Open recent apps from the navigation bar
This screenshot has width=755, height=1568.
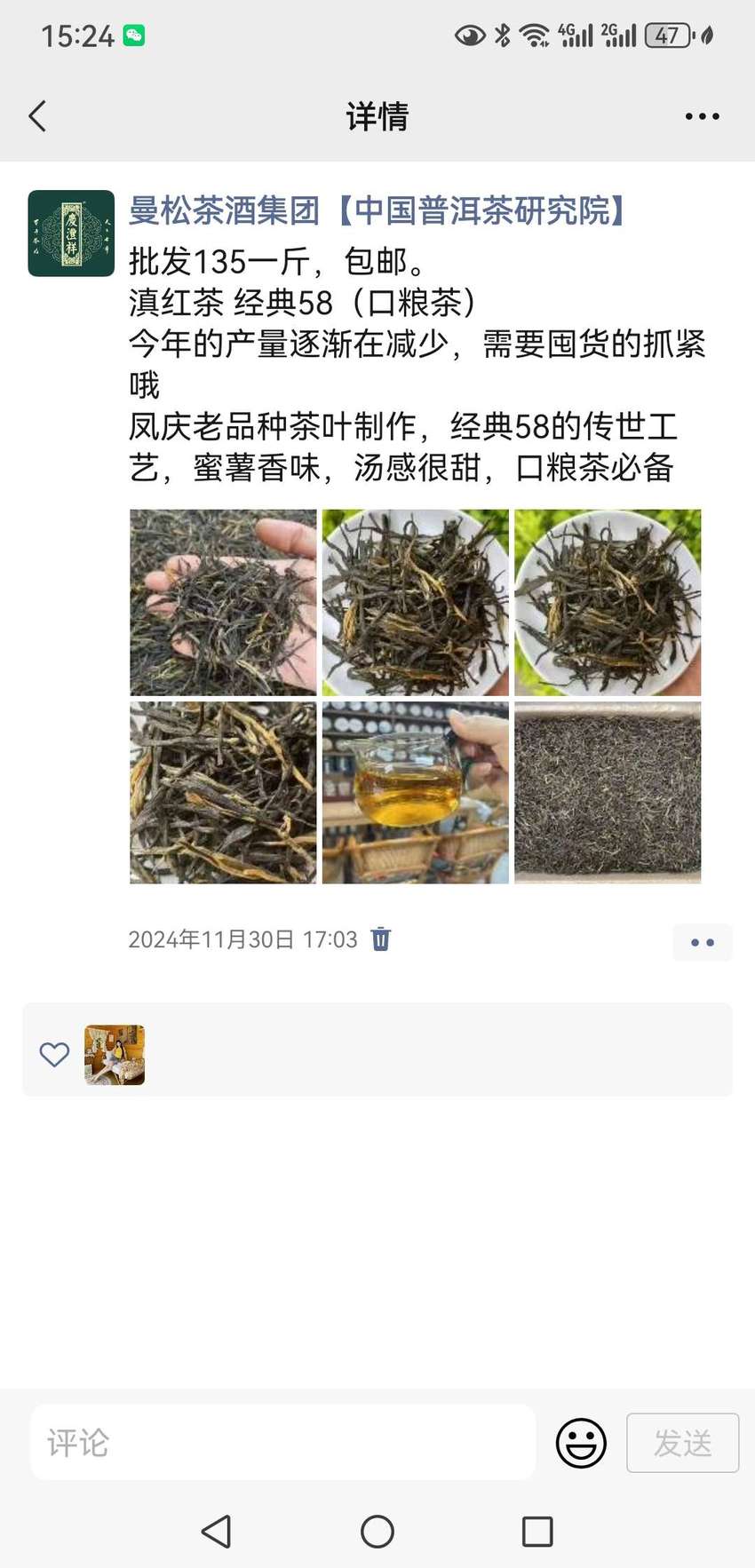tap(537, 1532)
